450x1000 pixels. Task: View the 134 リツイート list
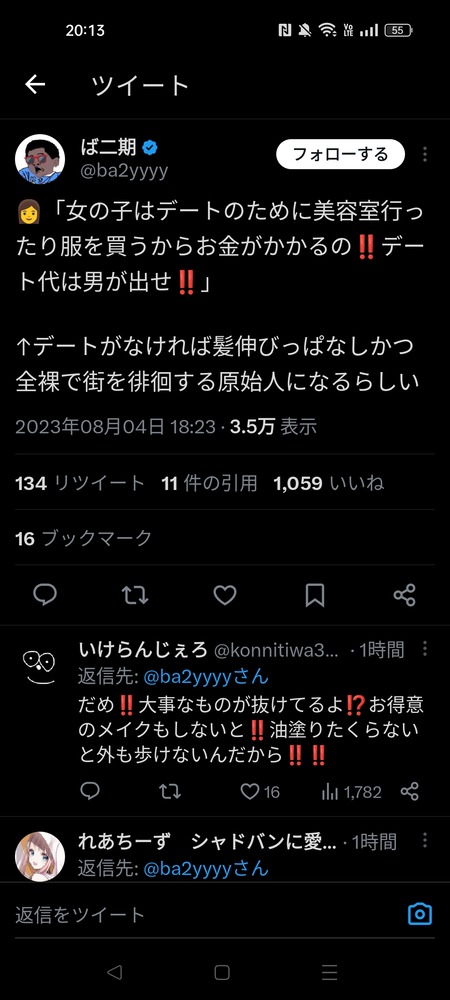click(x=80, y=483)
